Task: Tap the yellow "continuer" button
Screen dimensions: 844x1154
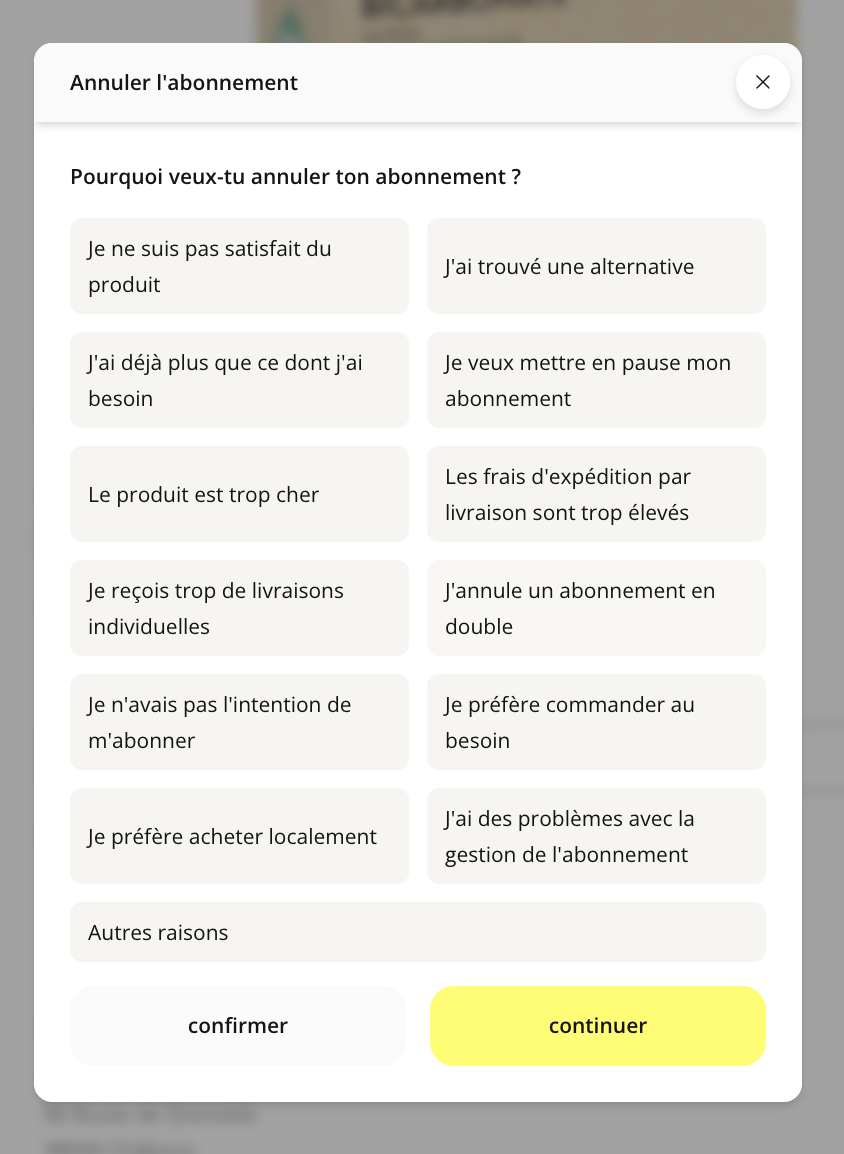Action: (598, 1026)
